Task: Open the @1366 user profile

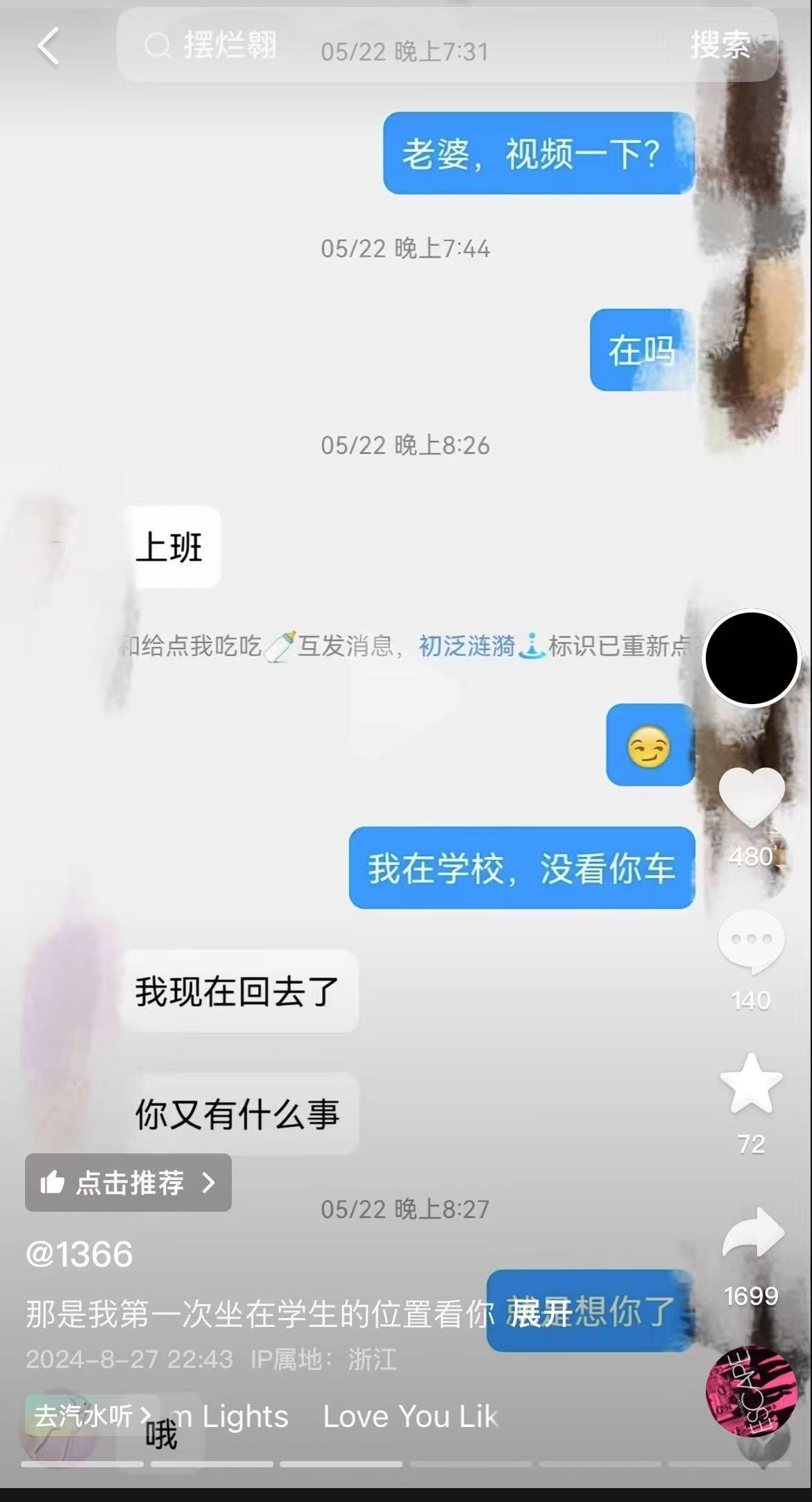Action: click(x=79, y=1254)
